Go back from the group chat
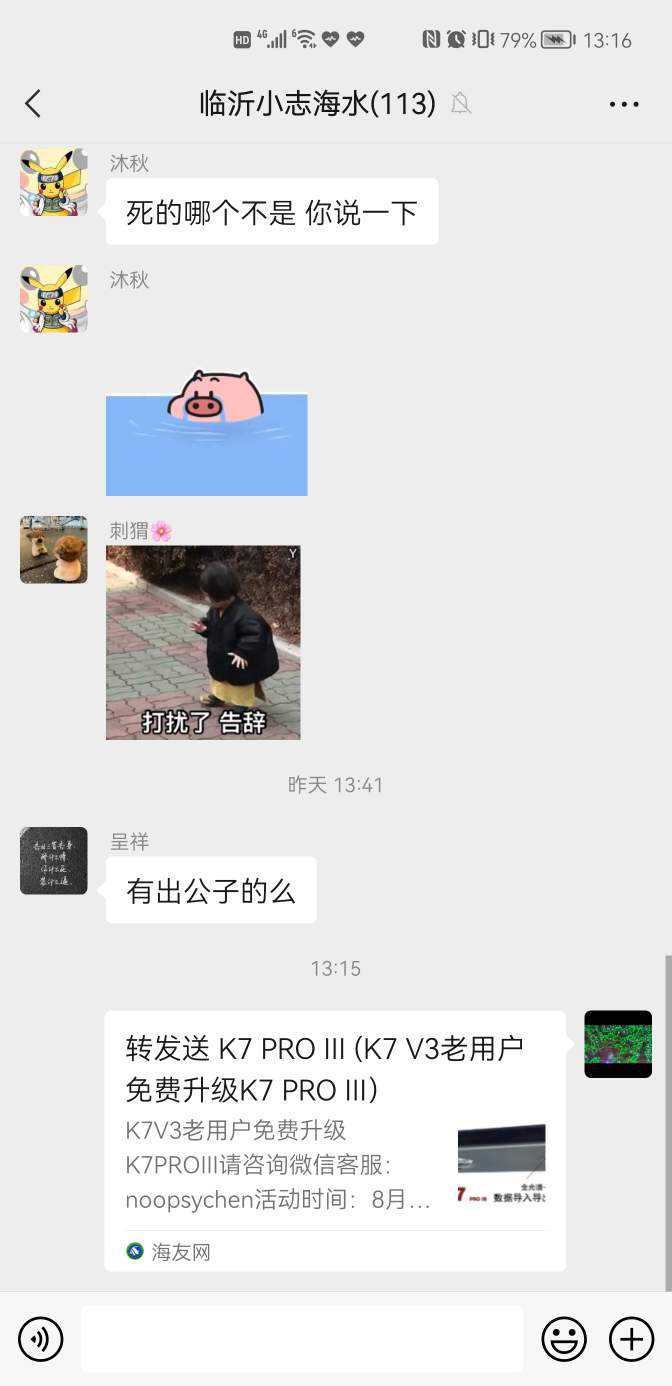The width and height of the screenshot is (672, 1386). tap(33, 103)
